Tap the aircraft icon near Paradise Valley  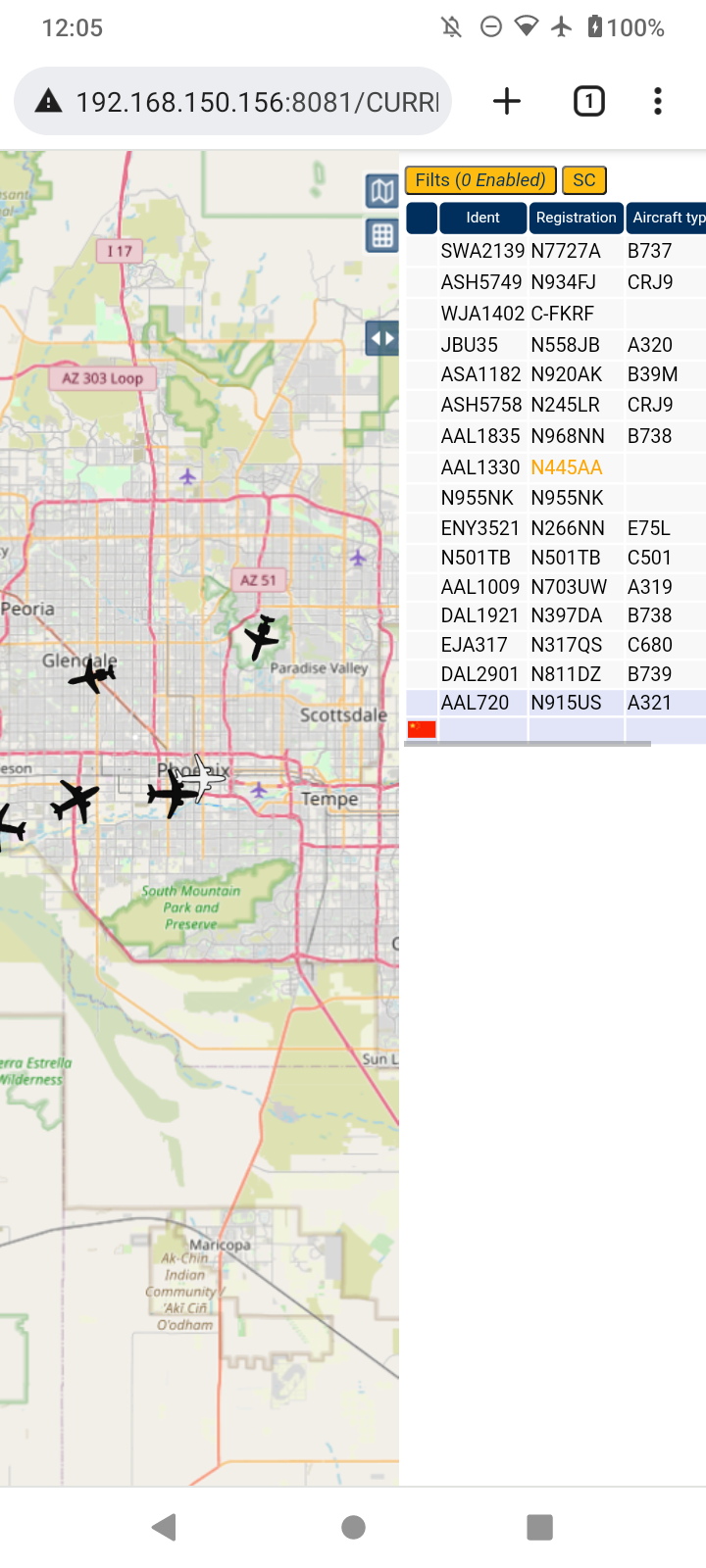click(x=262, y=638)
